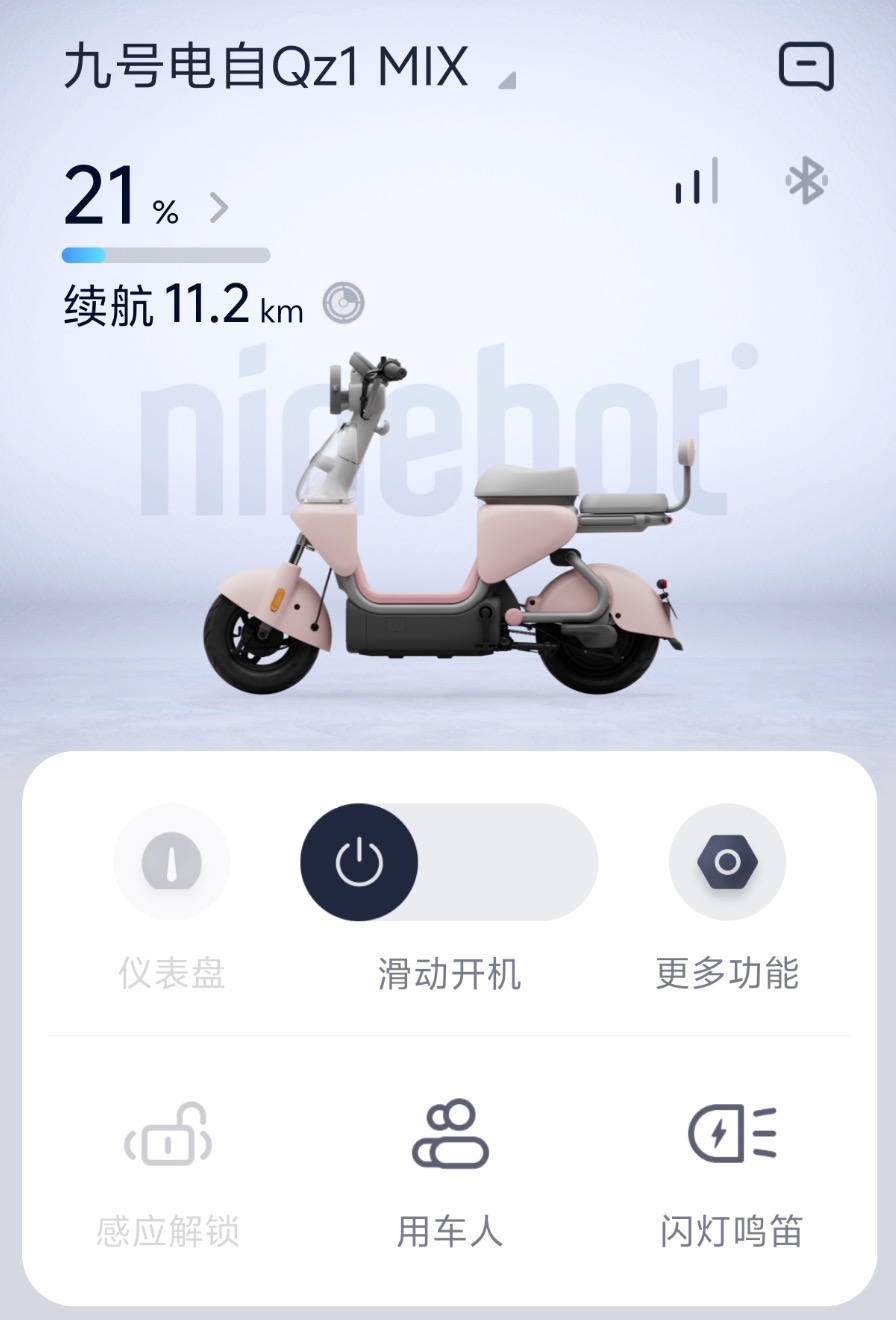Expand the 九号电自Qz1 MIX vehicle selector

coord(506,80)
